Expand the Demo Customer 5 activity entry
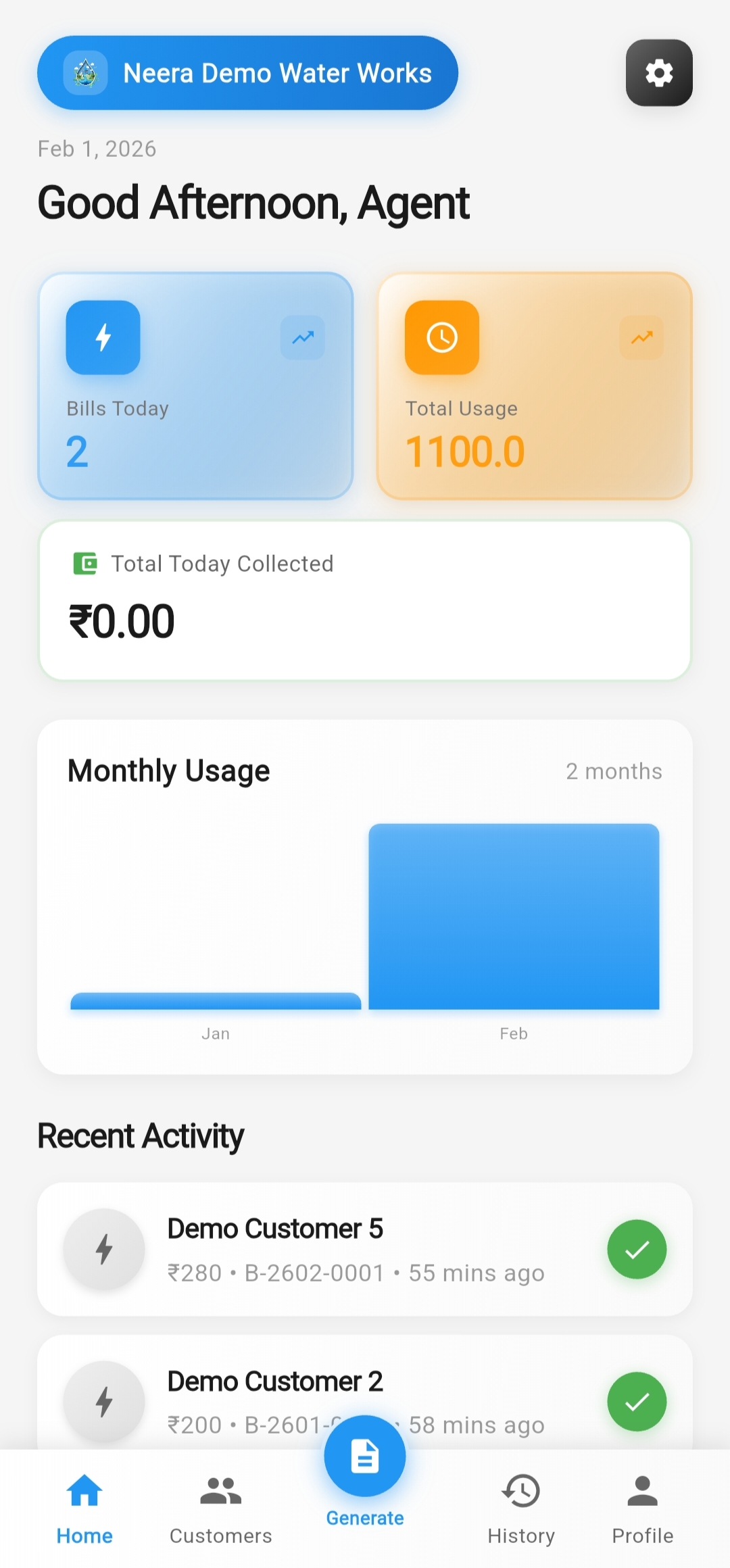 pos(365,1249)
